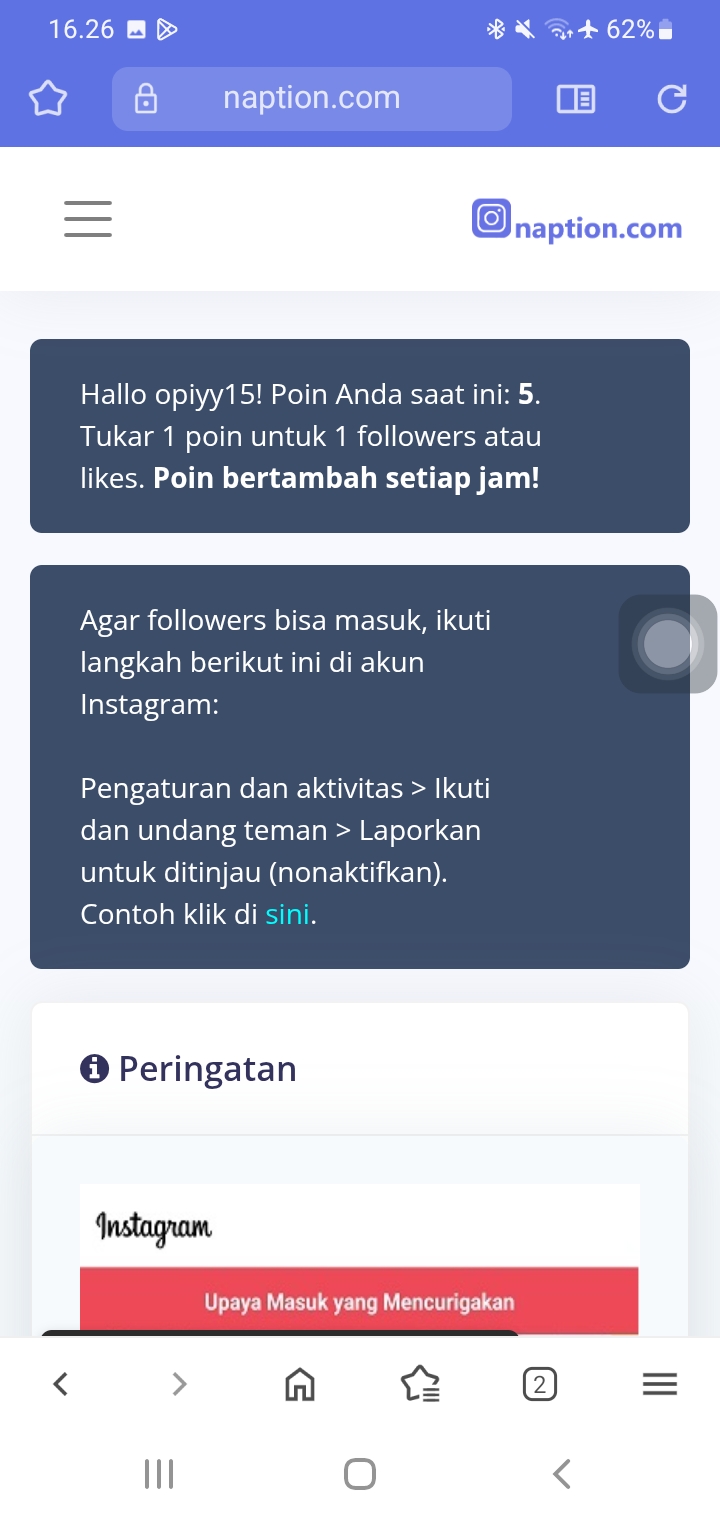Reload the naption.com page

coord(672,99)
